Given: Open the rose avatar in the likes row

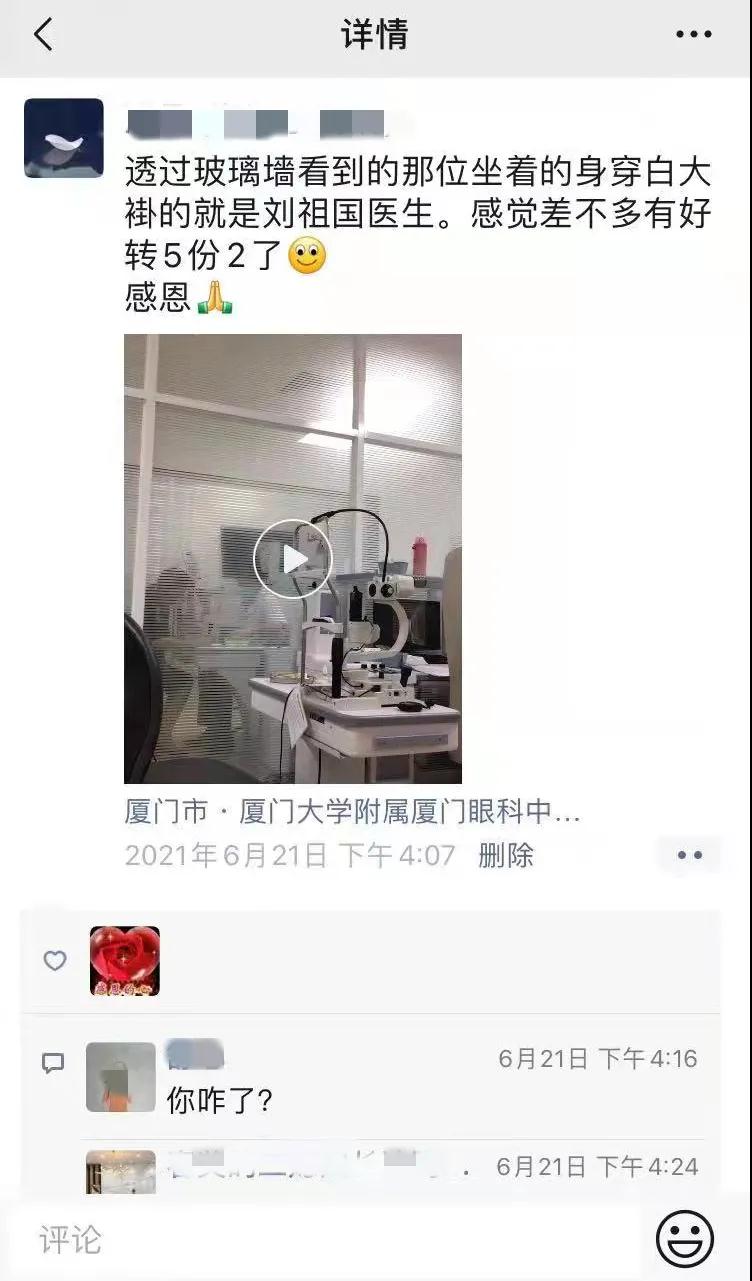Looking at the screenshot, I should tap(125, 961).
